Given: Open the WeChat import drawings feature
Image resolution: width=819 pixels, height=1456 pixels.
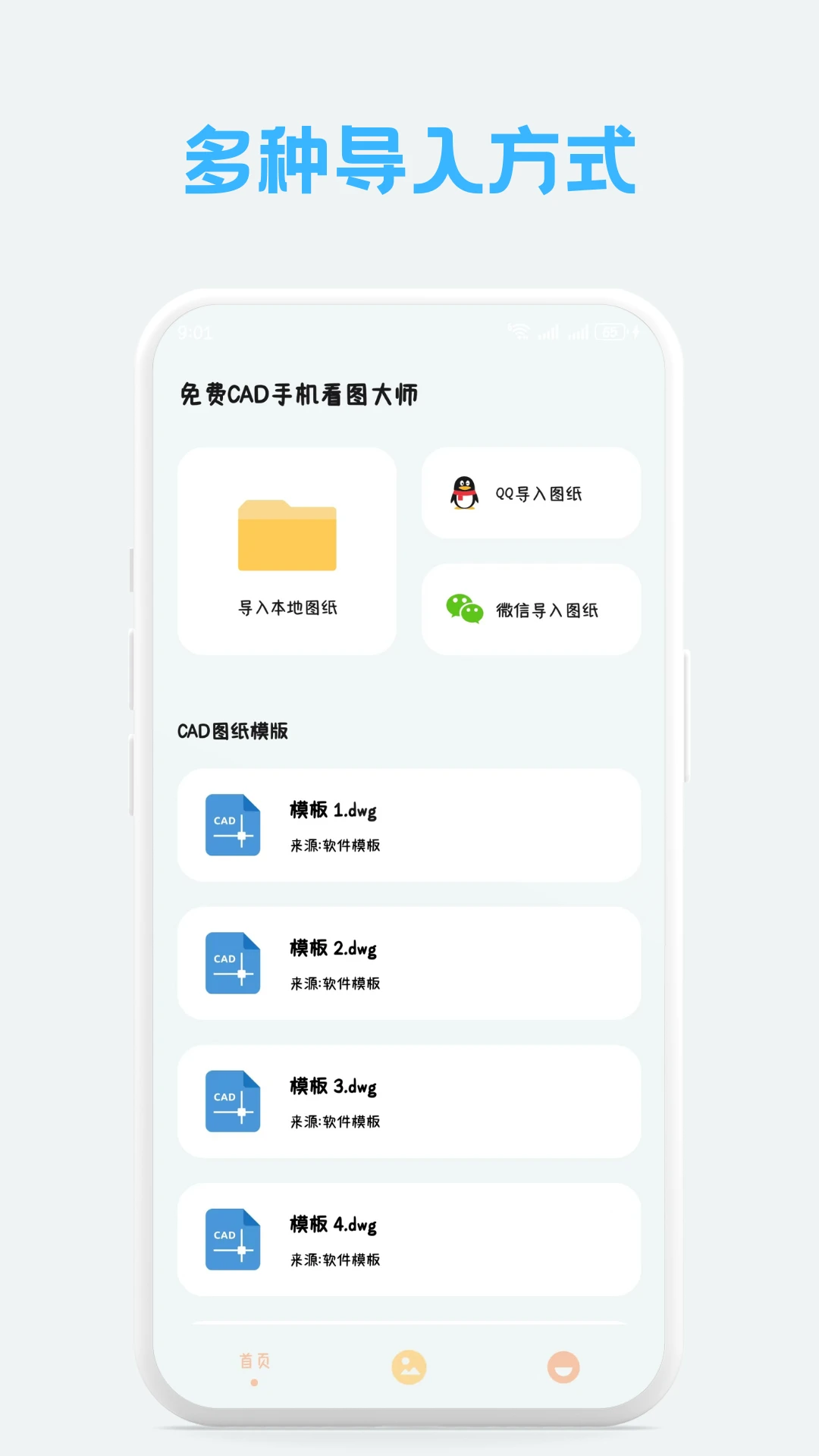Looking at the screenshot, I should tap(531, 609).
